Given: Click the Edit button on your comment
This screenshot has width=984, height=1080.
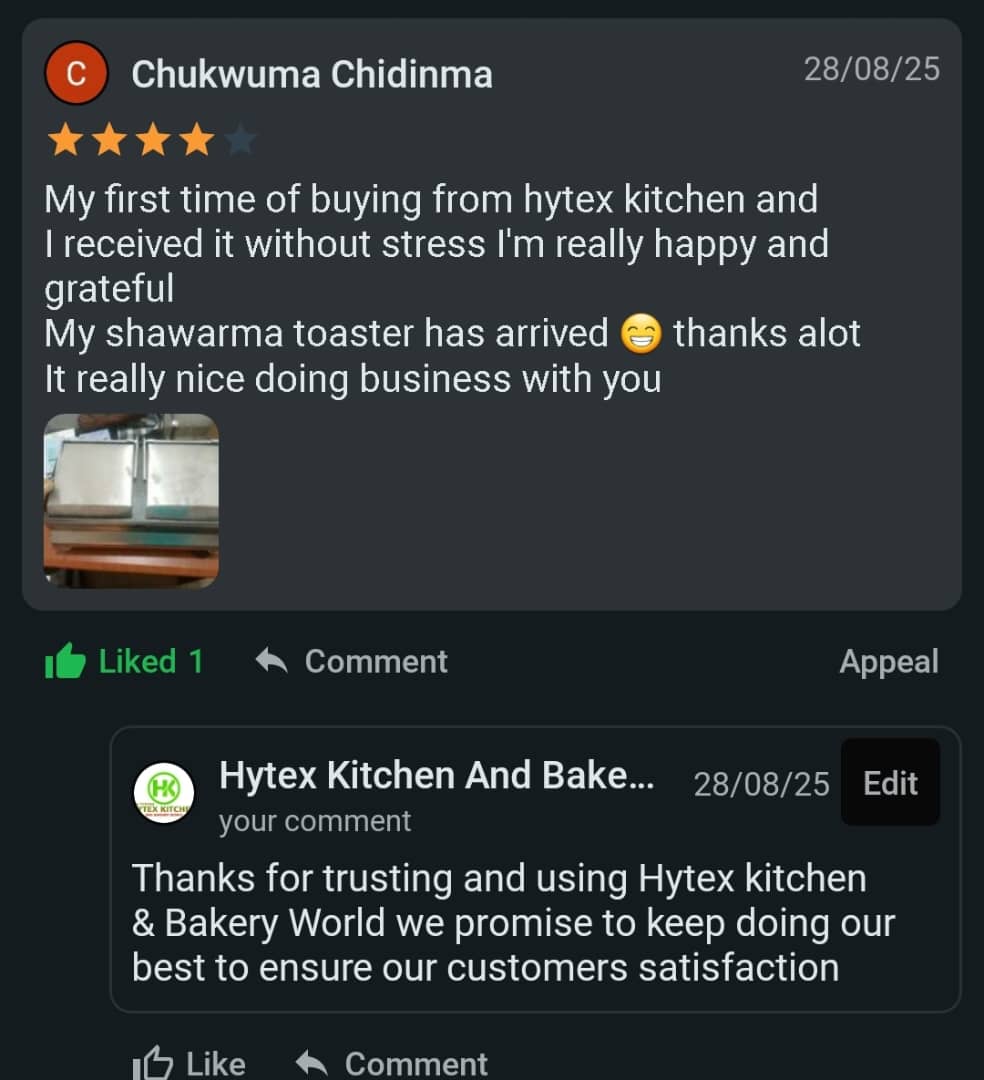Looking at the screenshot, I should [x=890, y=783].
